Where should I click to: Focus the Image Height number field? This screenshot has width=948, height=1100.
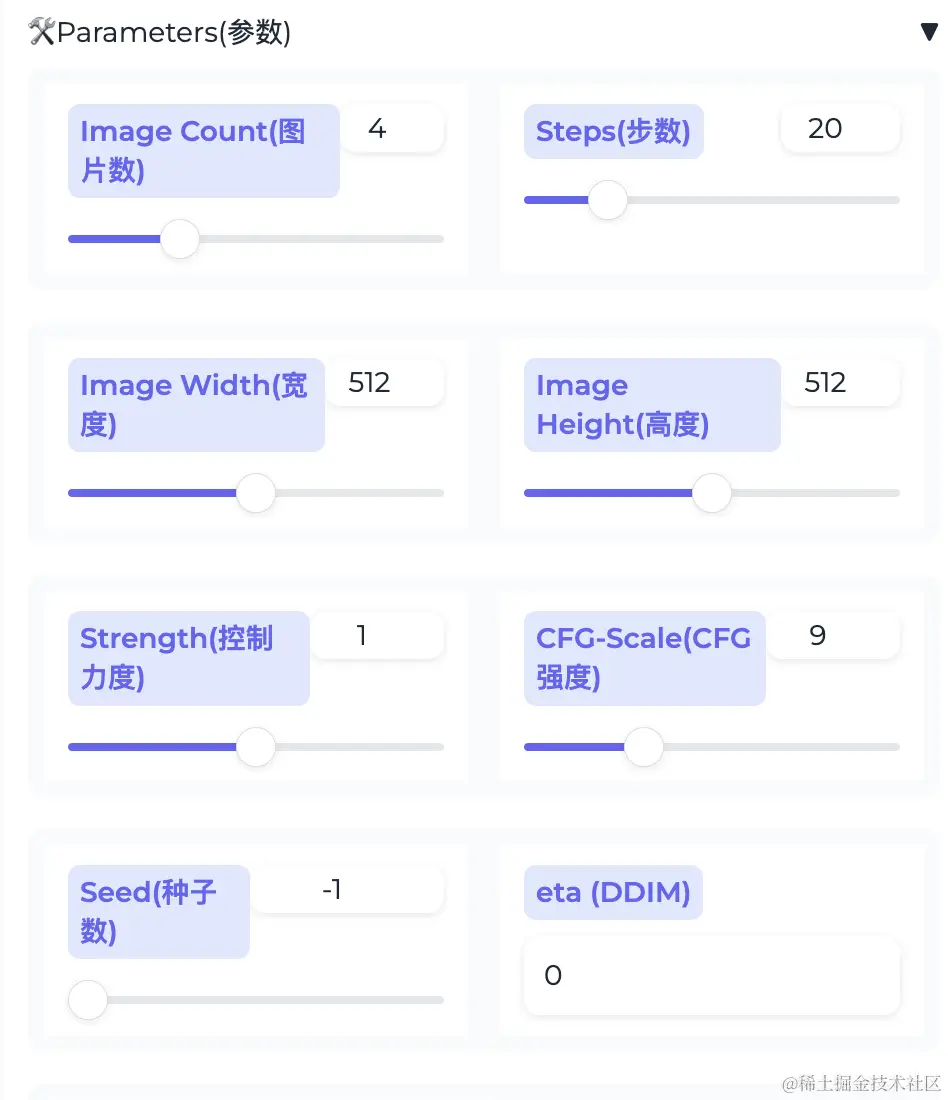(839, 383)
